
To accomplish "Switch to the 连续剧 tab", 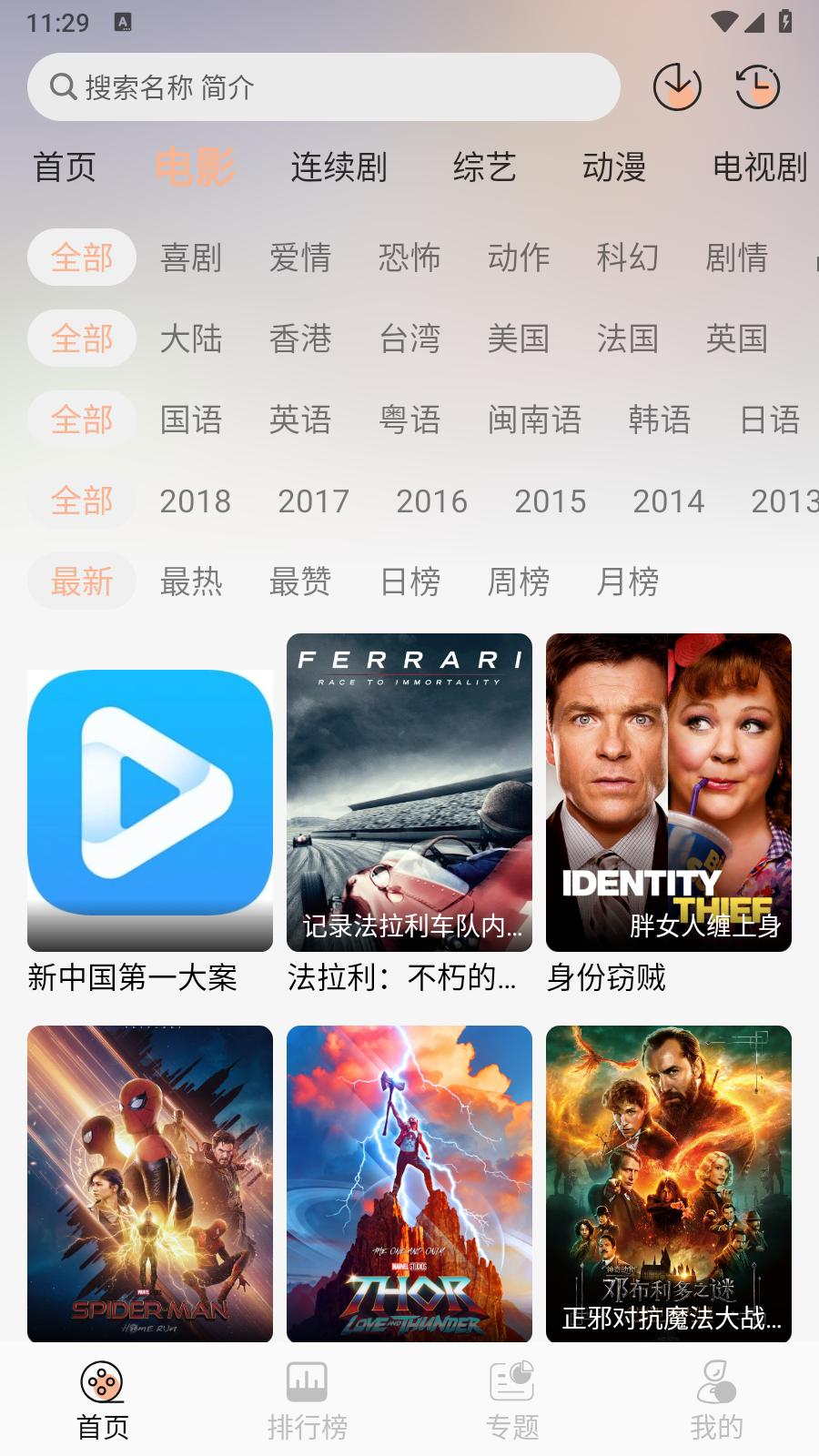I will pos(339,167).
